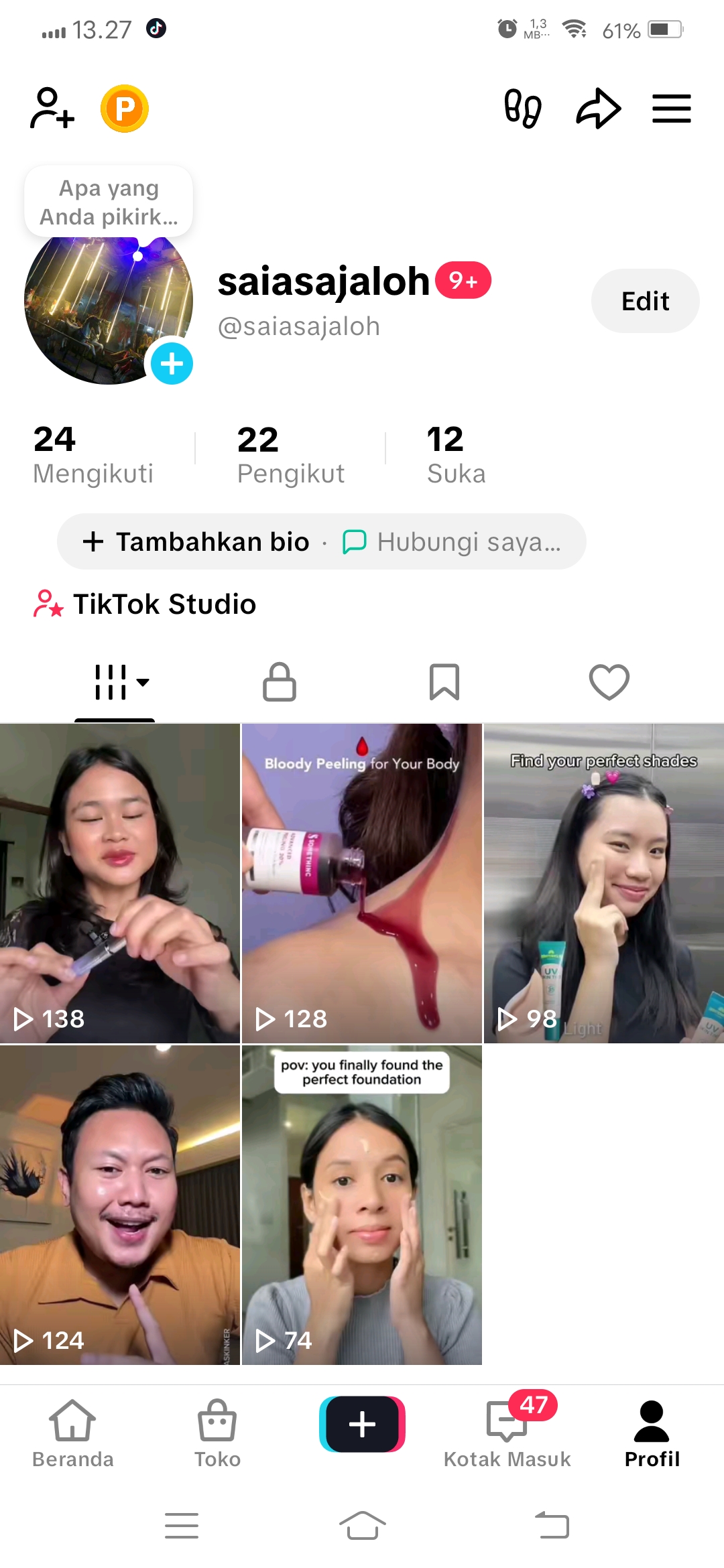Open the Find your perfect shades video

[x=603, y=883]
